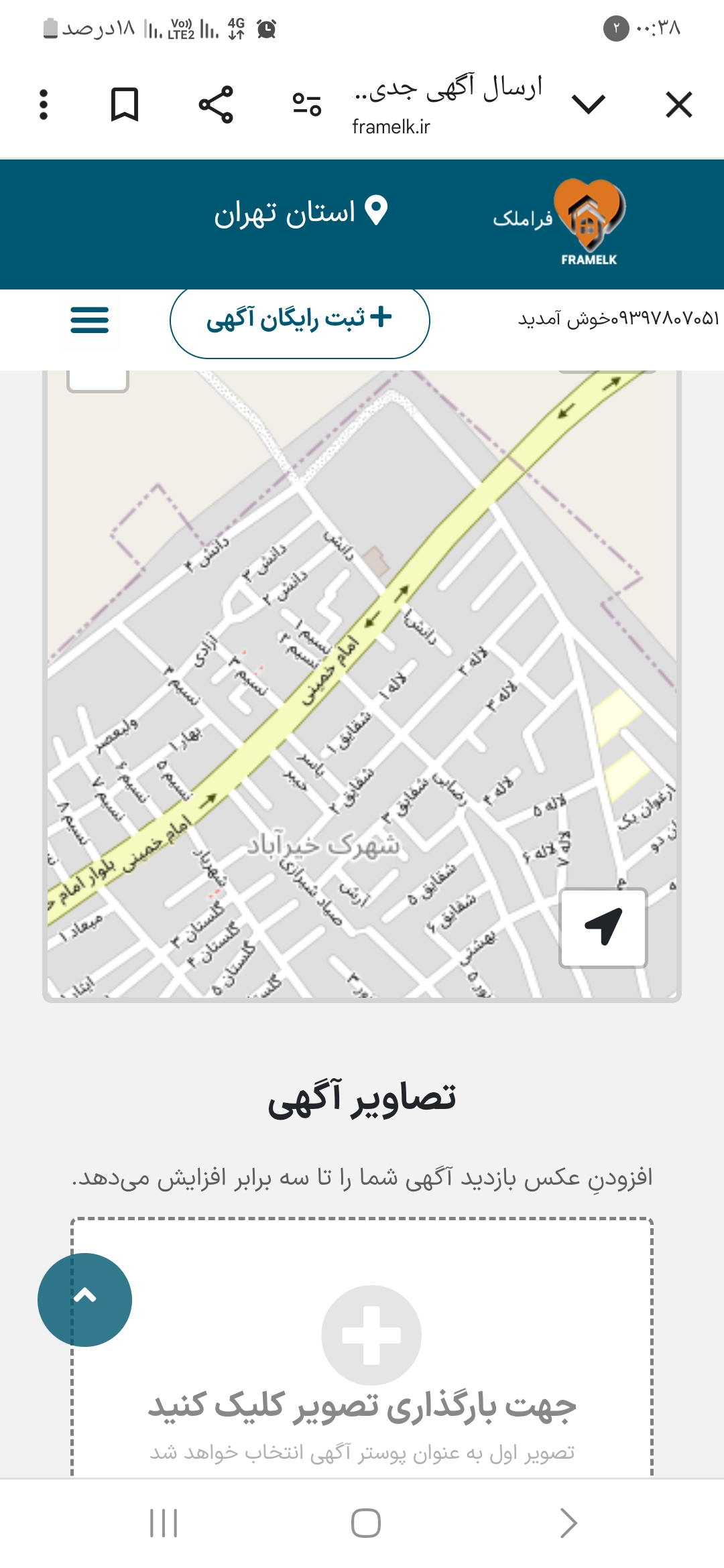Image resolution: width=724 pixels, height=1568 pixels.
Task: Locate me on the map
Action: tap(603, 928)
